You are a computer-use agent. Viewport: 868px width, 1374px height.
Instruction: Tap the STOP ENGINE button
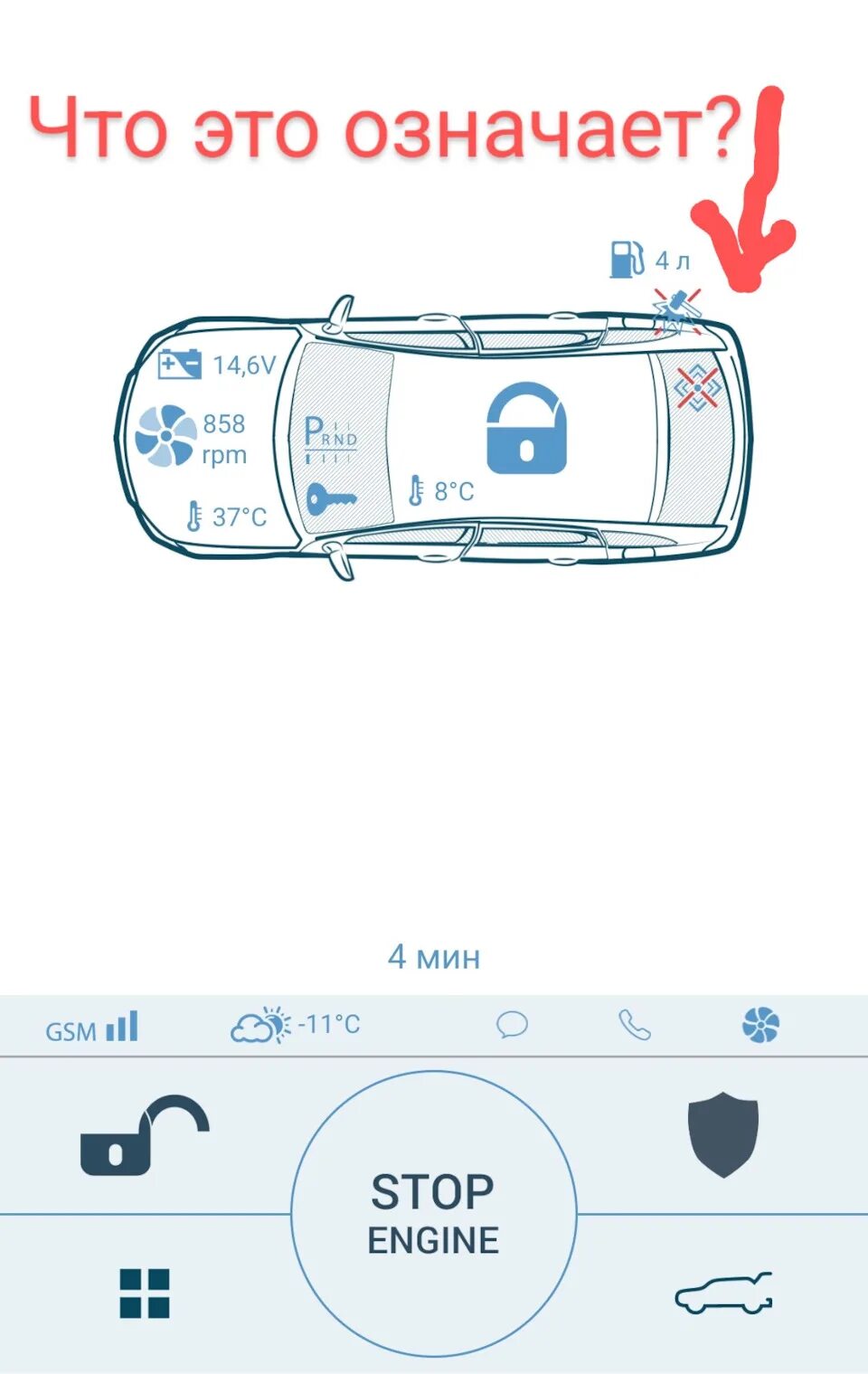(433, 1214)
